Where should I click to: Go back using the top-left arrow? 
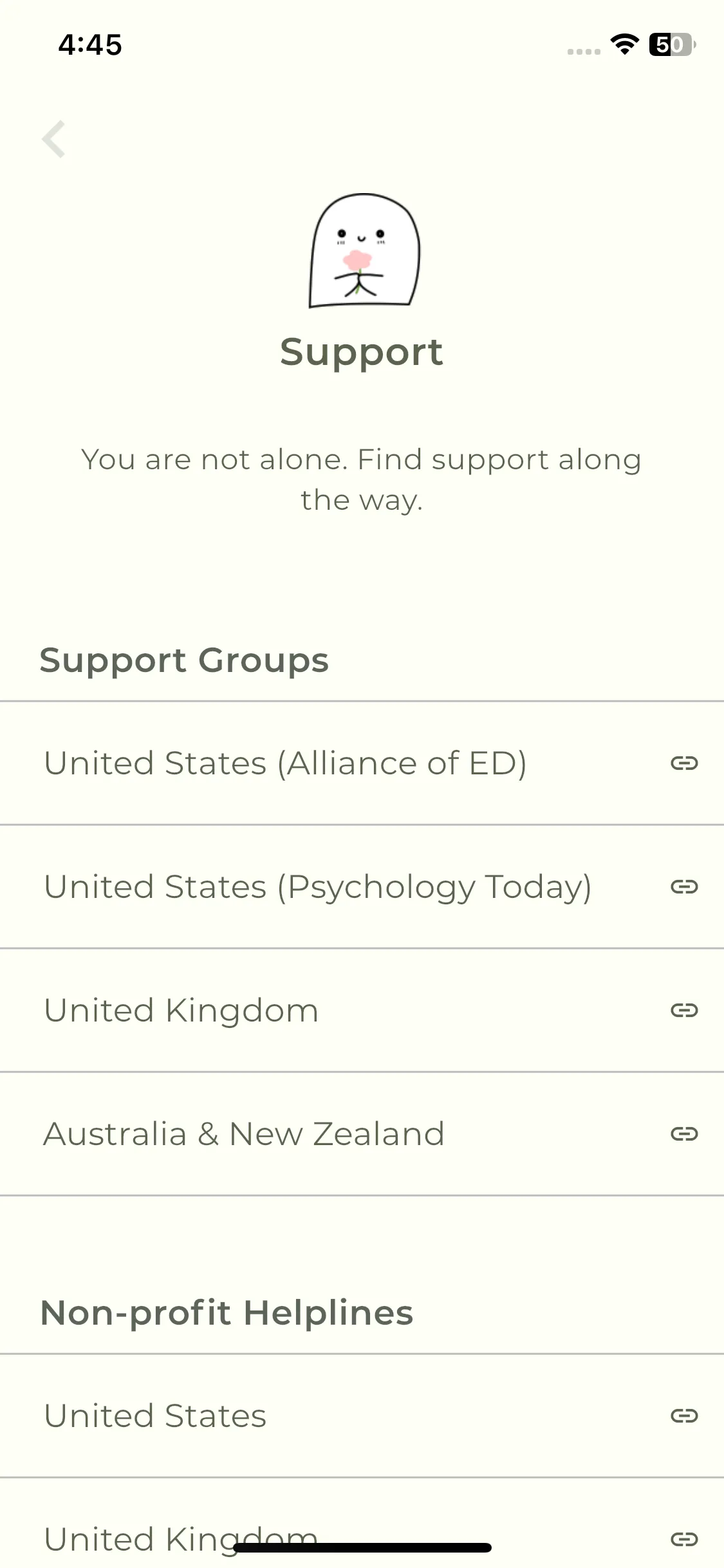coord(54,139)
